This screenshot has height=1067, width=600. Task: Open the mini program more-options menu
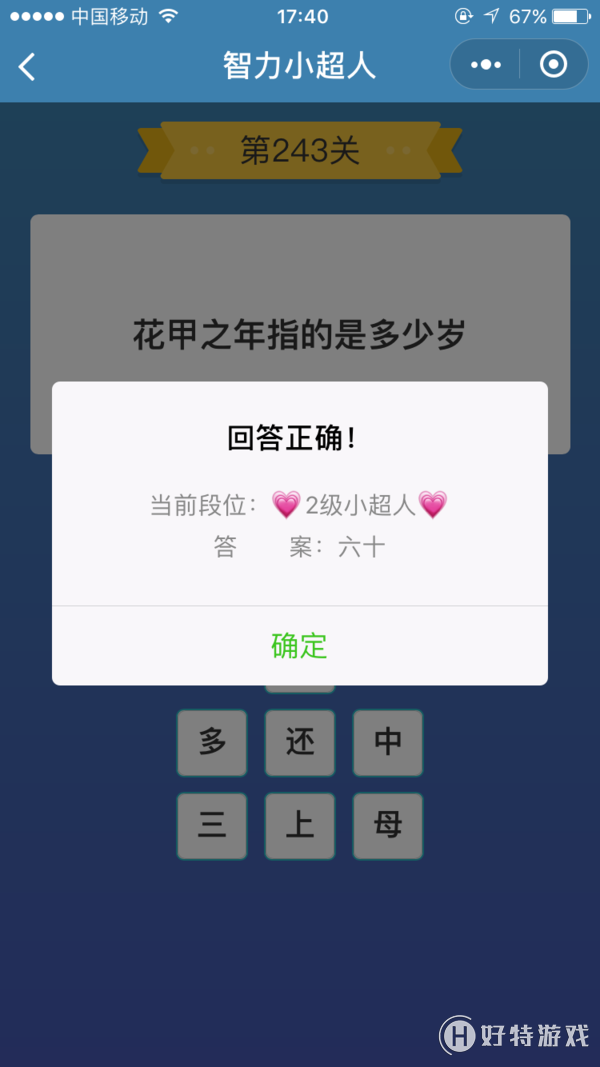tap(486, 65)
